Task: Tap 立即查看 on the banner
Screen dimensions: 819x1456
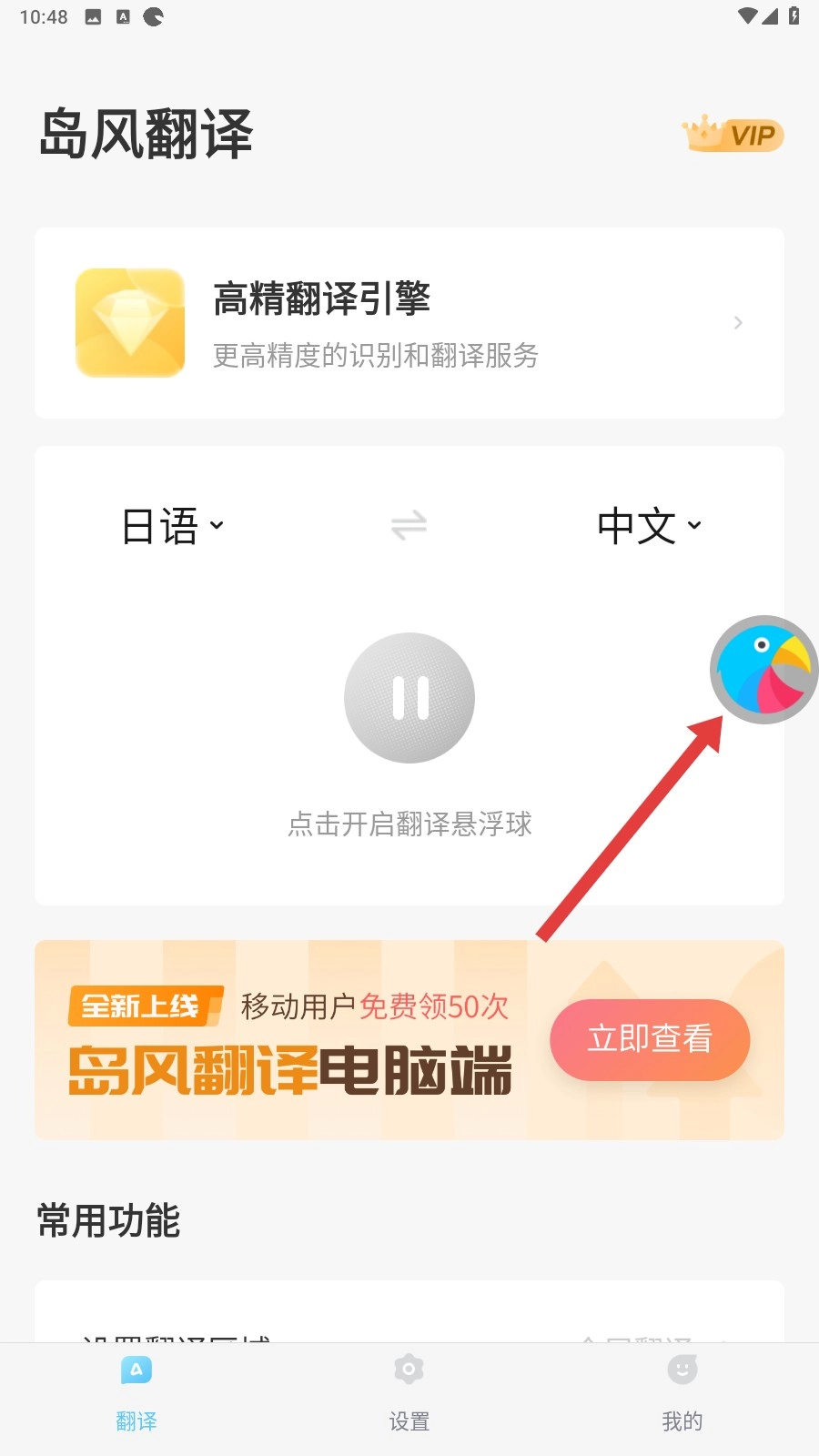Action: click(649, 1039)
